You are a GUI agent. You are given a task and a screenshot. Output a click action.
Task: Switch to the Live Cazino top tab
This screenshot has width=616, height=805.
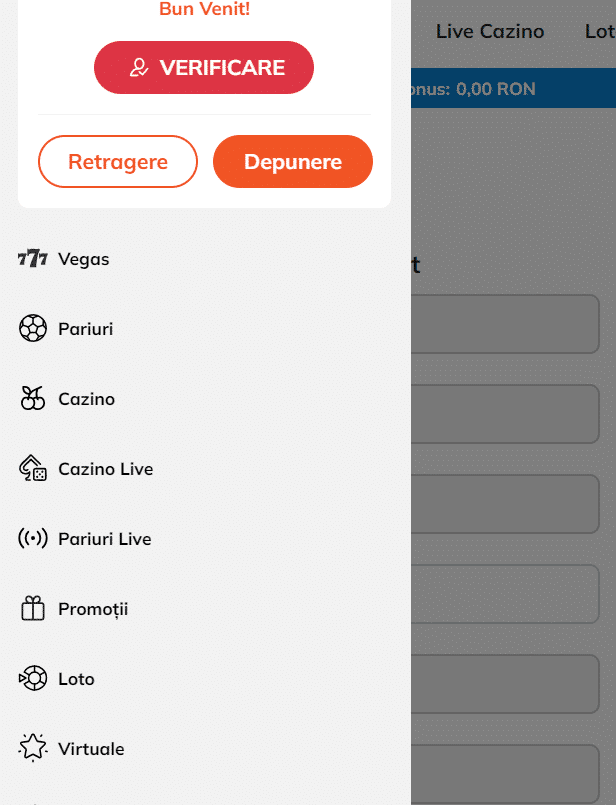pos(490,31)
